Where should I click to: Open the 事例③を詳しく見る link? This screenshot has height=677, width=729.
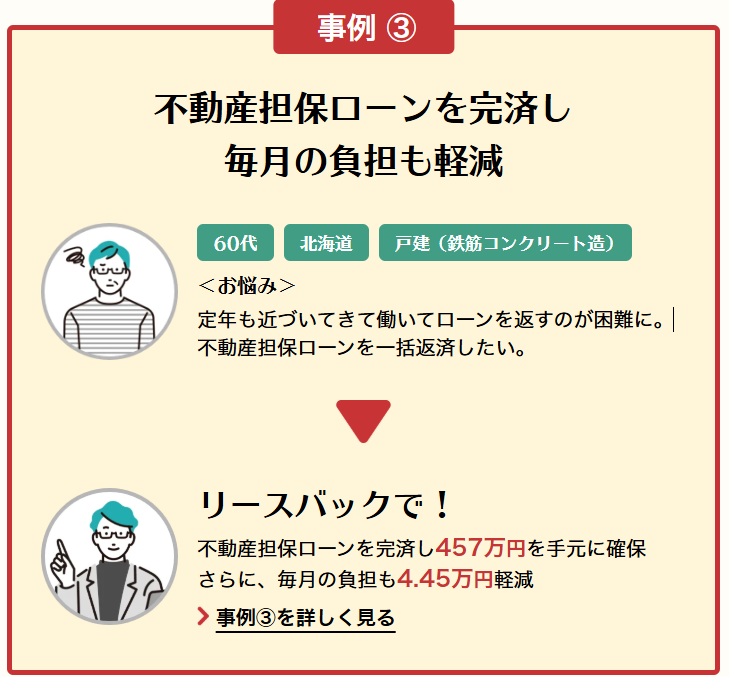[x=305, y=617]
